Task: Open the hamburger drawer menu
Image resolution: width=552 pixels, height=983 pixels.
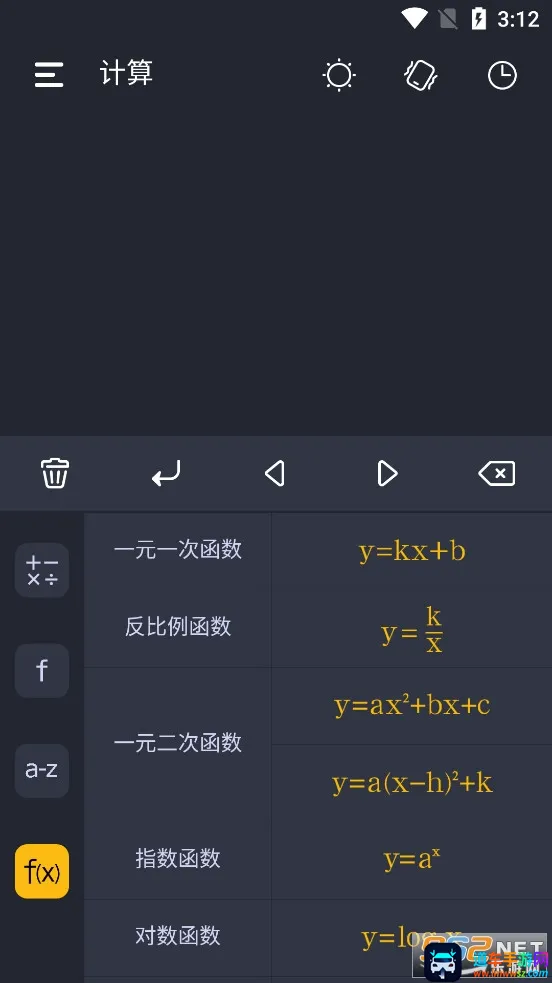Action: coord(49,75)
